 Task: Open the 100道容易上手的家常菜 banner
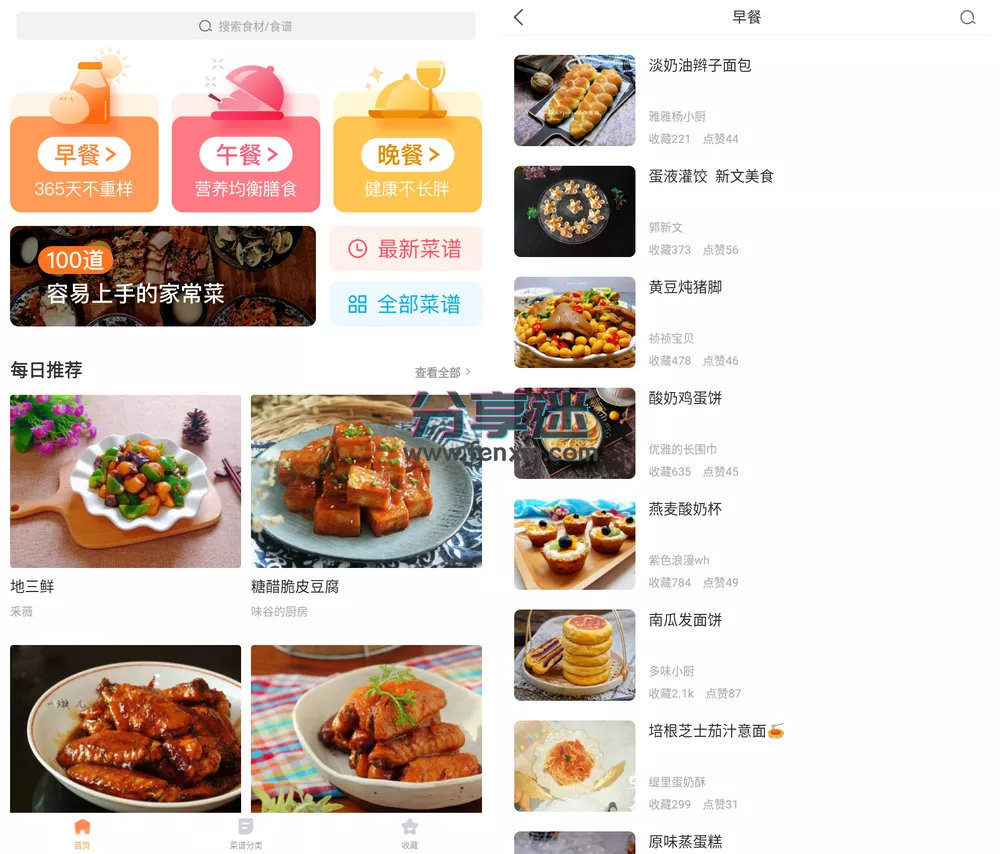click(163, 276)
